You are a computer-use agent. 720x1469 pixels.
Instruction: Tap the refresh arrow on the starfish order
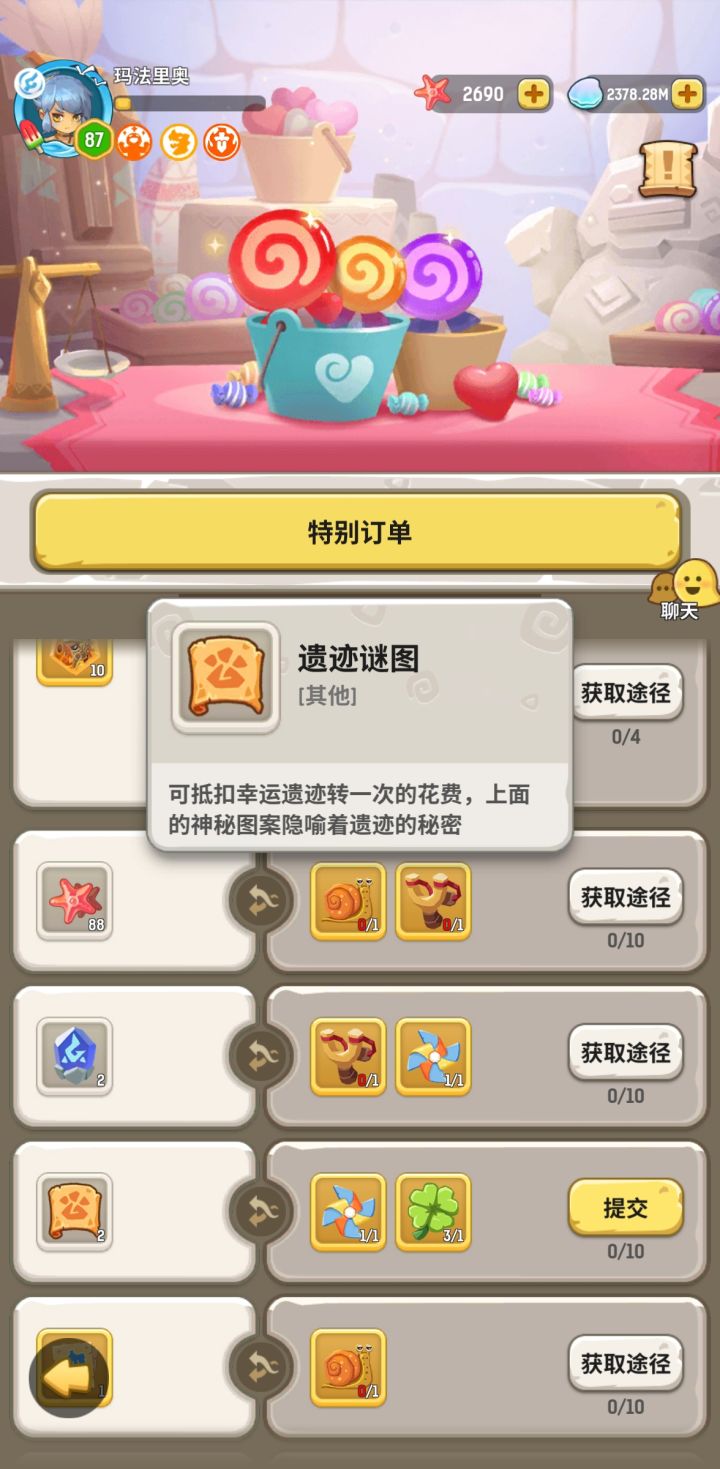click(262, 898)
